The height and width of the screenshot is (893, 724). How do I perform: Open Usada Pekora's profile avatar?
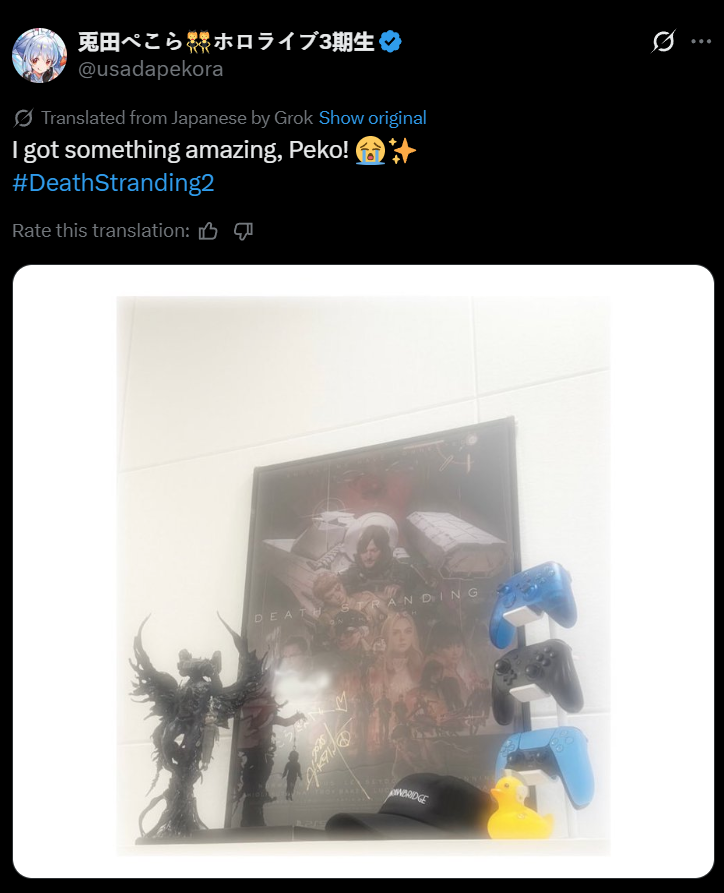(39, 55)
